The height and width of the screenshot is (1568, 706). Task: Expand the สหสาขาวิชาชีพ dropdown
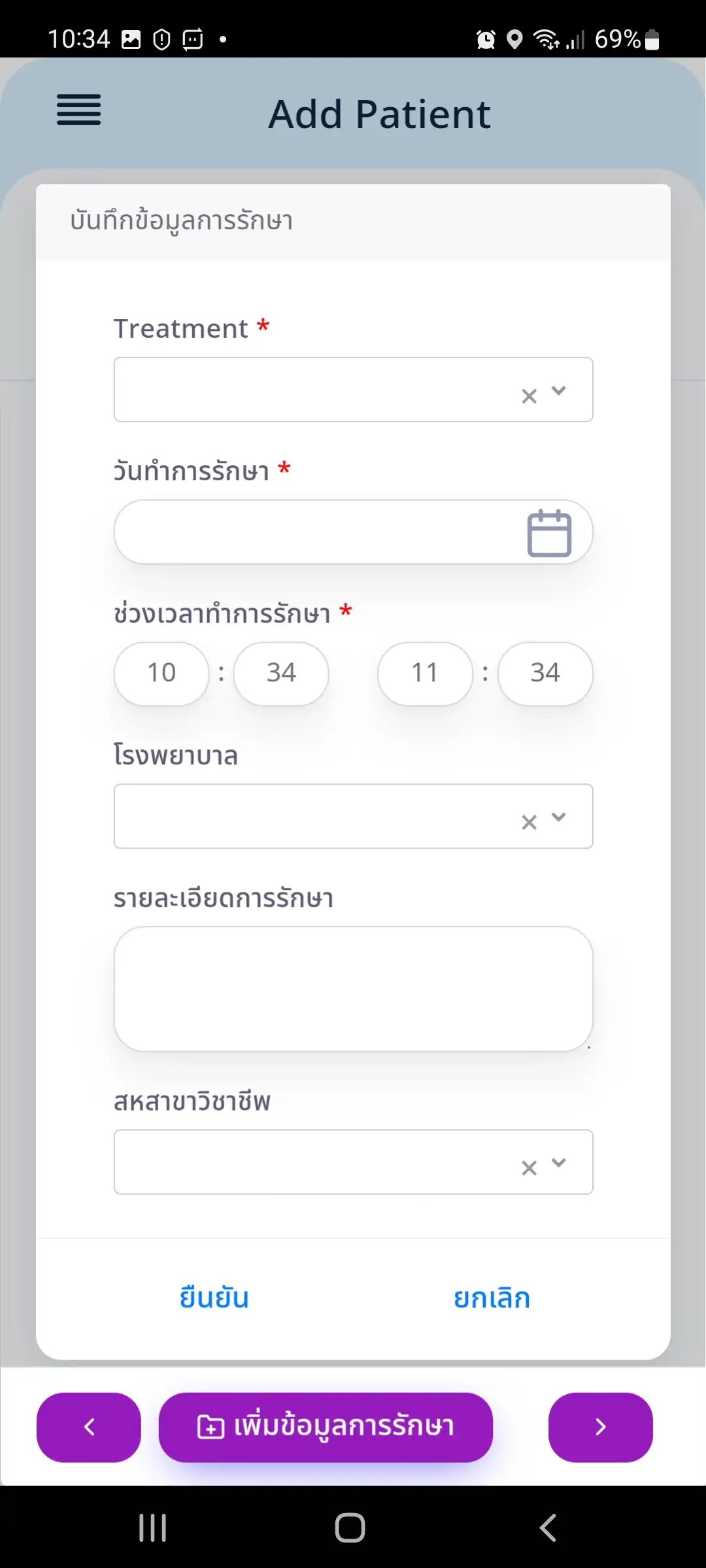pyautogui.click(x=558, y=1162)
